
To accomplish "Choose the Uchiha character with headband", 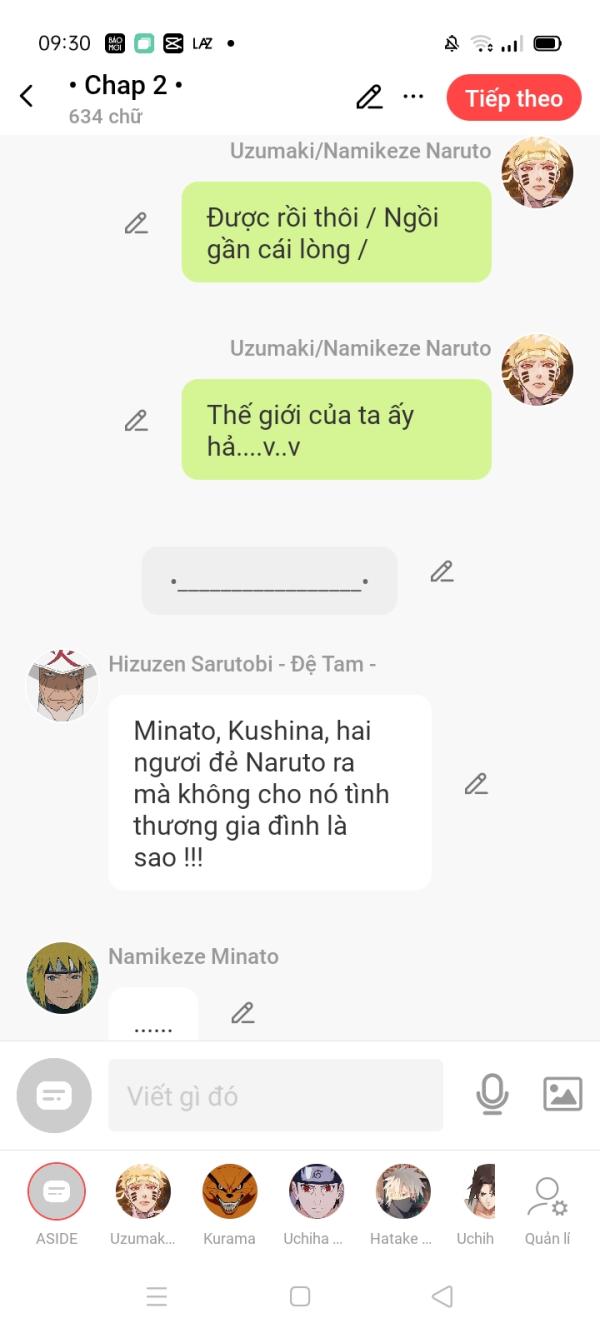I will pos(315,1192).
